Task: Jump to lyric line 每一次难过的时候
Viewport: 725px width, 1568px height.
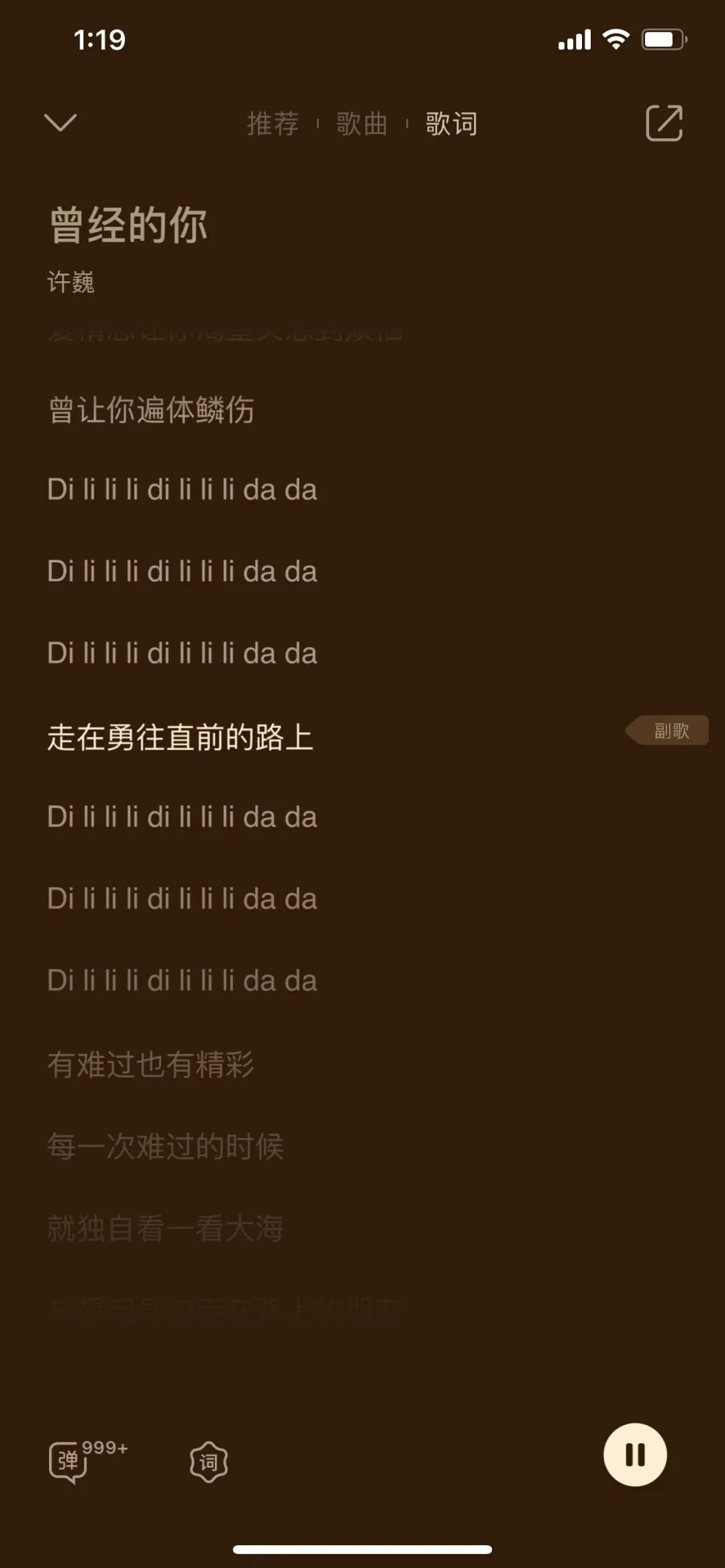Action: (166, 1147)
